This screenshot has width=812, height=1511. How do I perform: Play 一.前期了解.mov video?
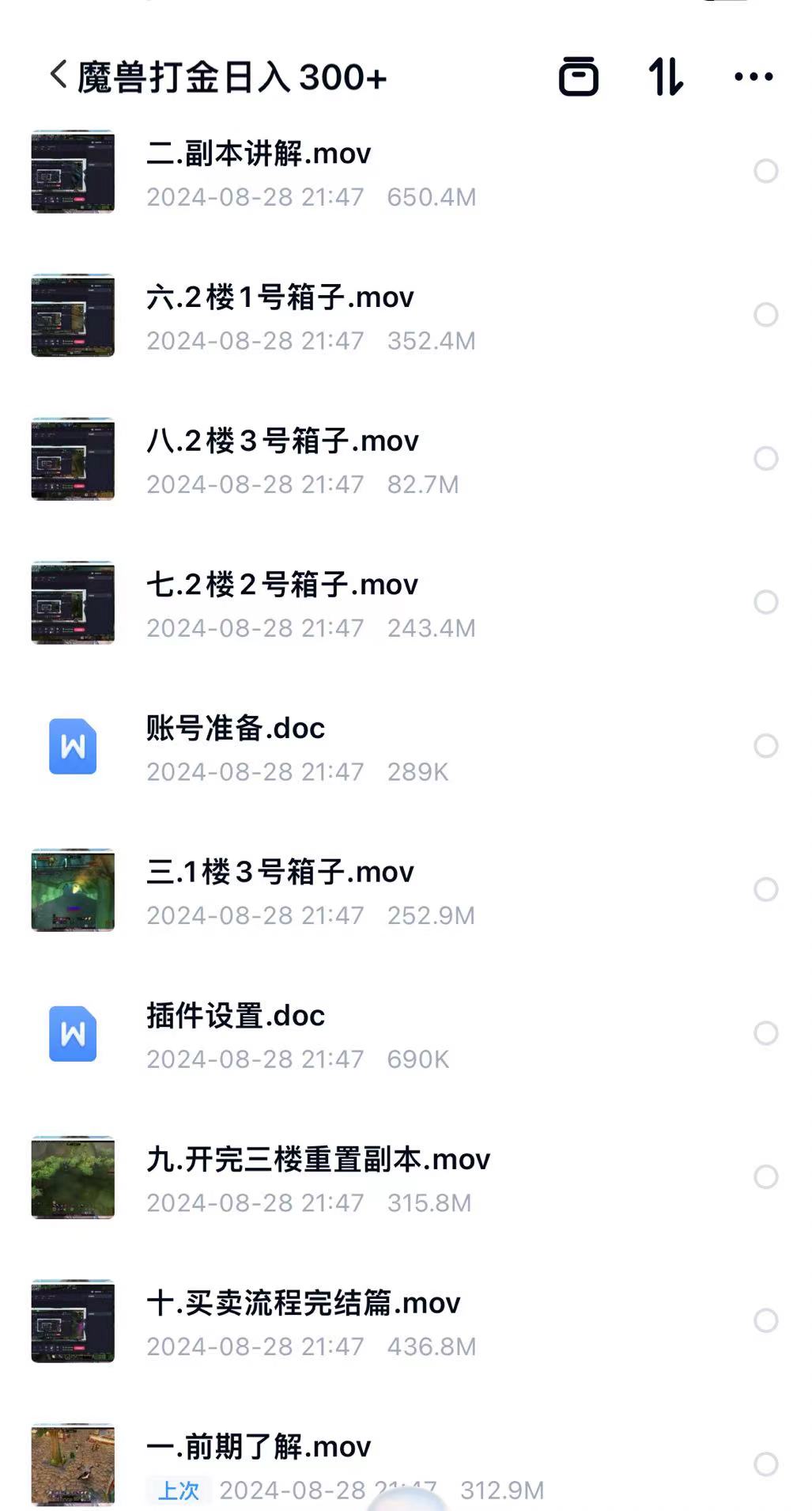point(259,1447)
